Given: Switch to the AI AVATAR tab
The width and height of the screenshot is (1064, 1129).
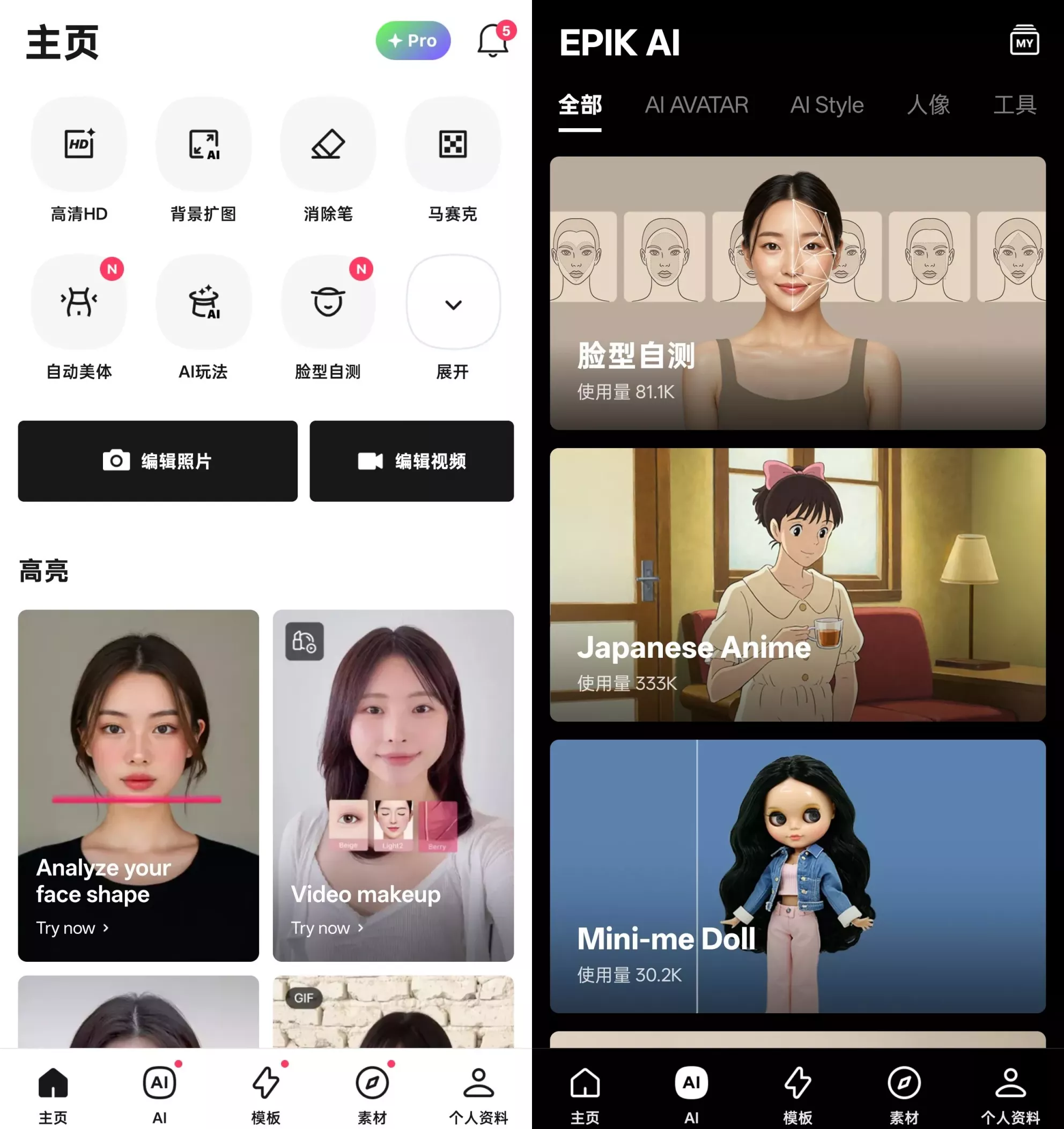Looking at the screenshot, I should 696,105.
